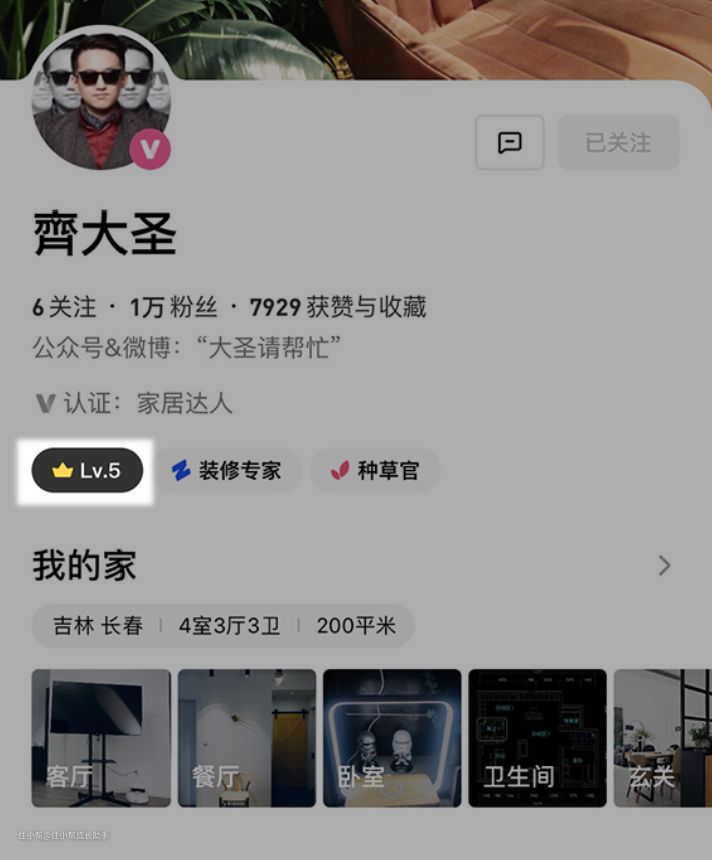Tap the 装修专家 chip
This screenshot has width=712, height=860.
coord(227,470)
